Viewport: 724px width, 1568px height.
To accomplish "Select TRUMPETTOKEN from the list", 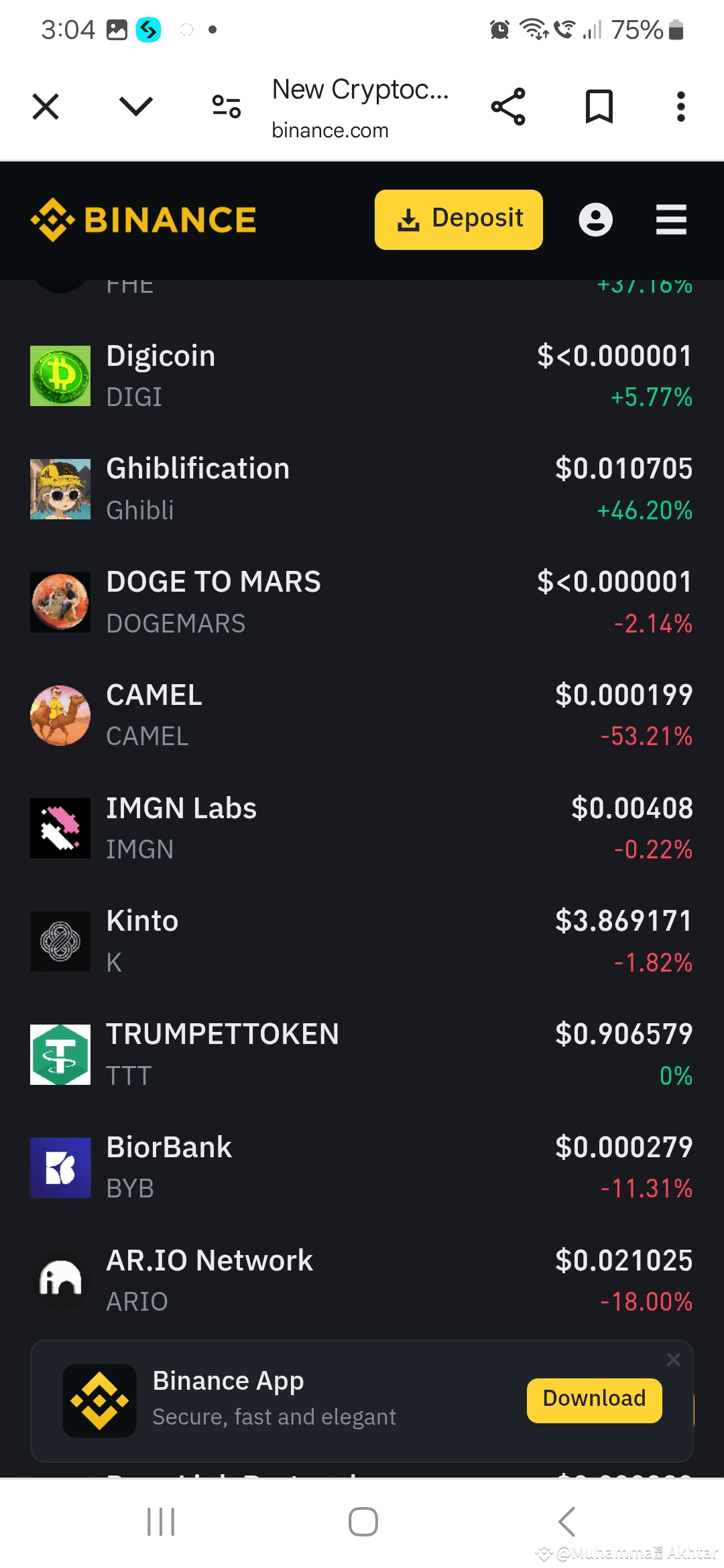I will [x=362, y=1055].
